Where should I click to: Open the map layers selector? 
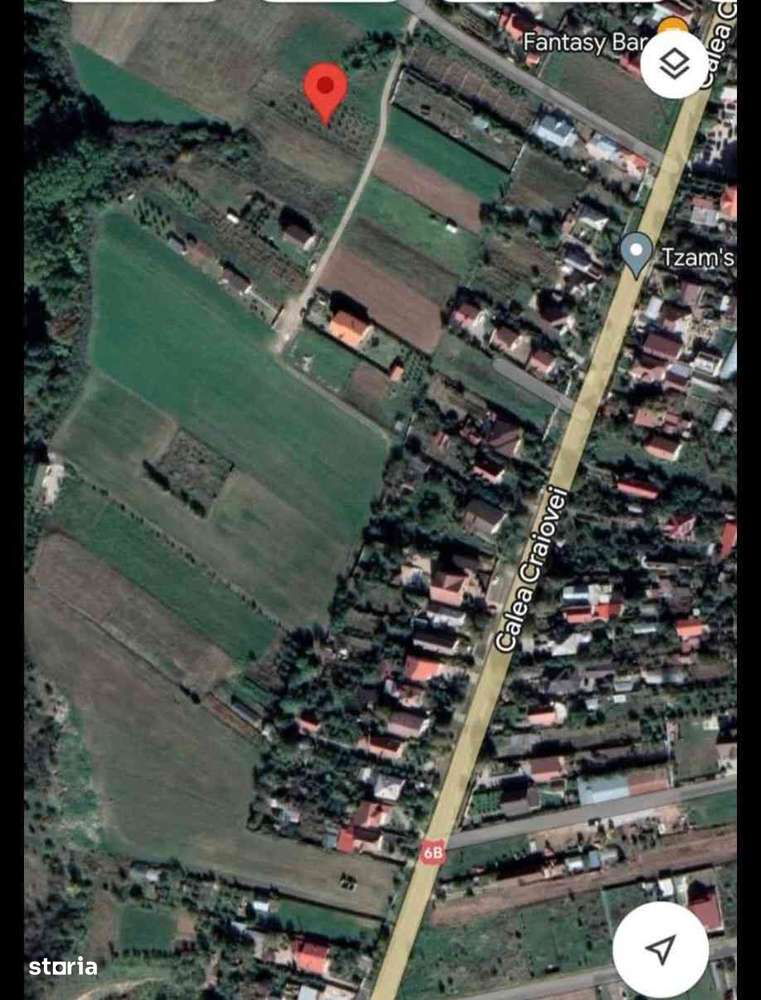(x=675, y=65)
